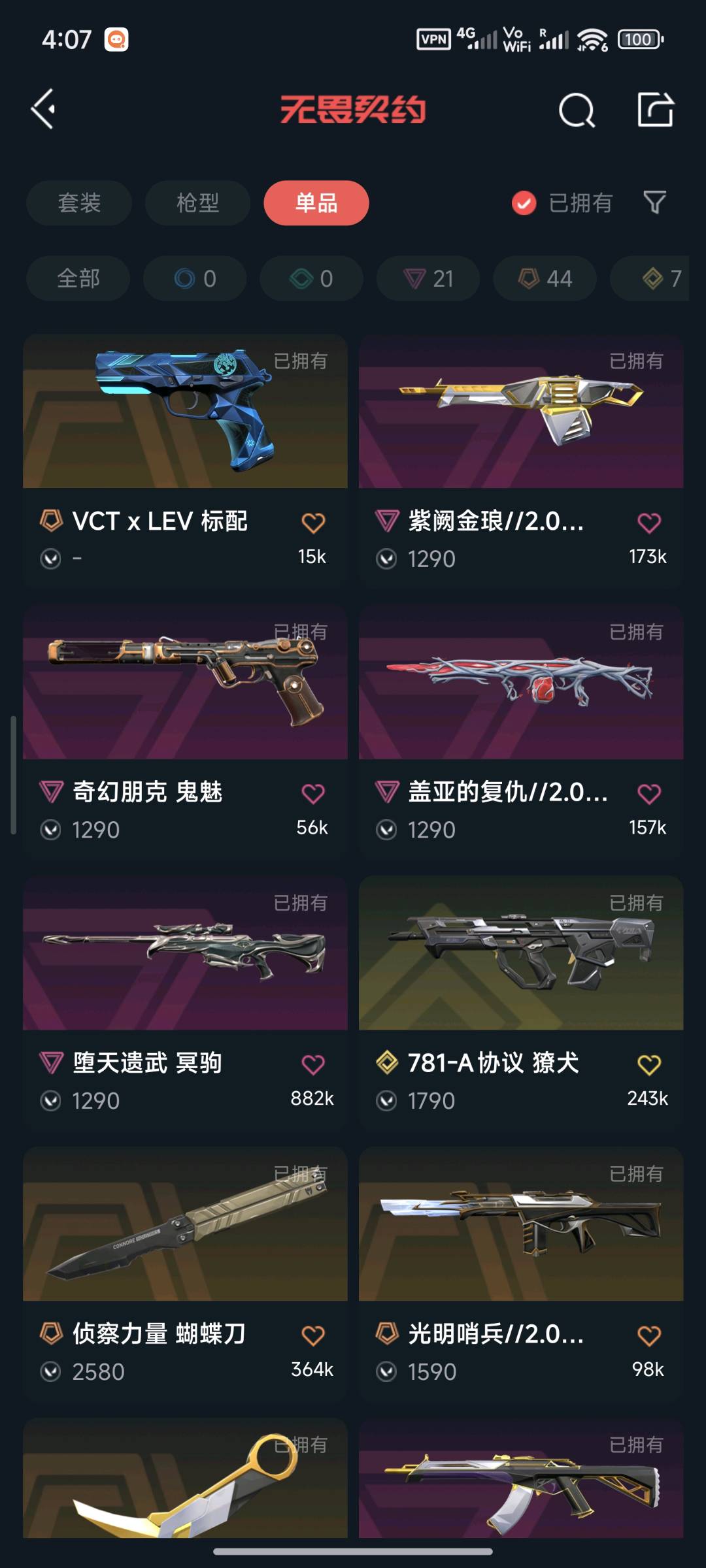Like the 盖亚的复仇//2.0 skin

(648, 794)
